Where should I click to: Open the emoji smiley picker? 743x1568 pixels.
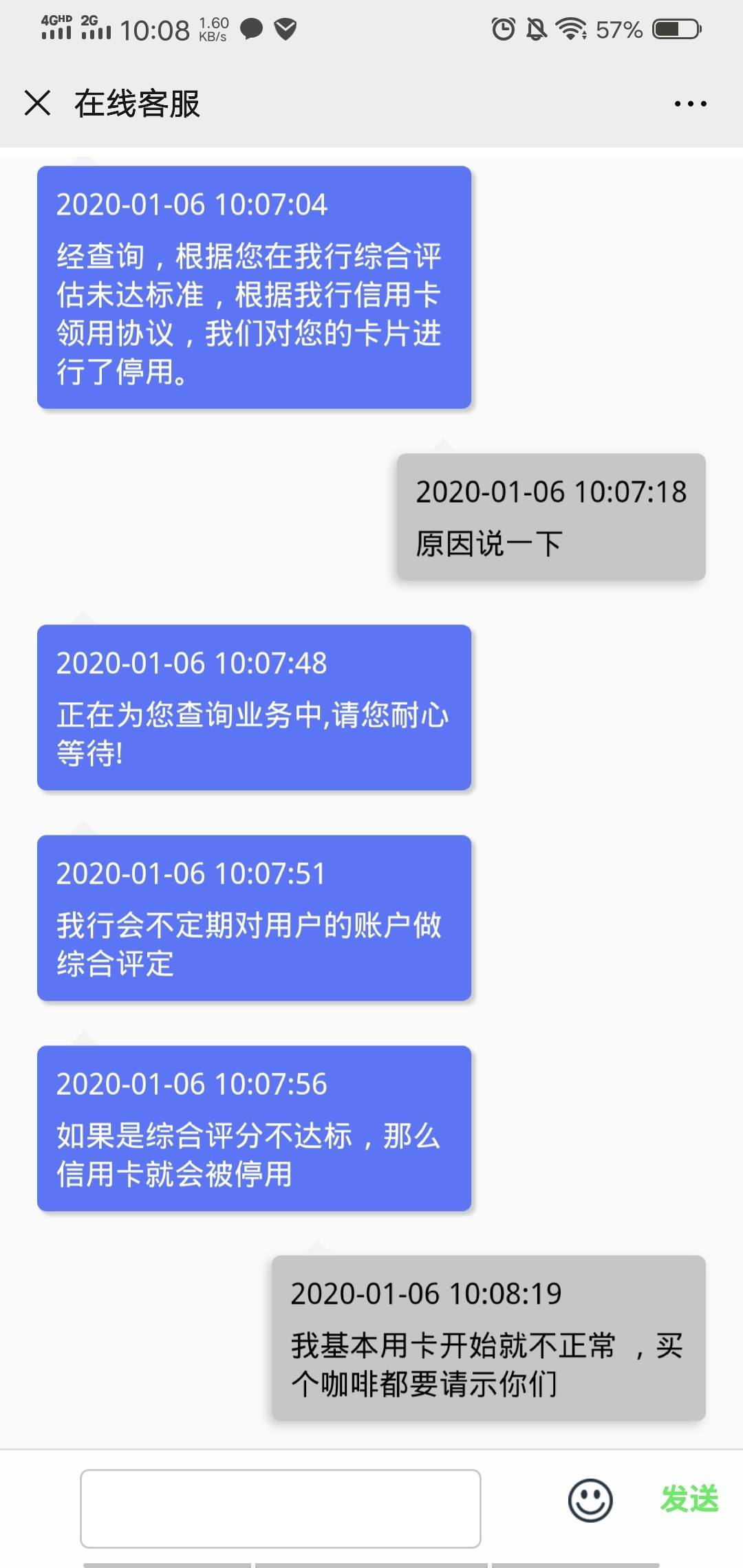[x=590, y=1500]
